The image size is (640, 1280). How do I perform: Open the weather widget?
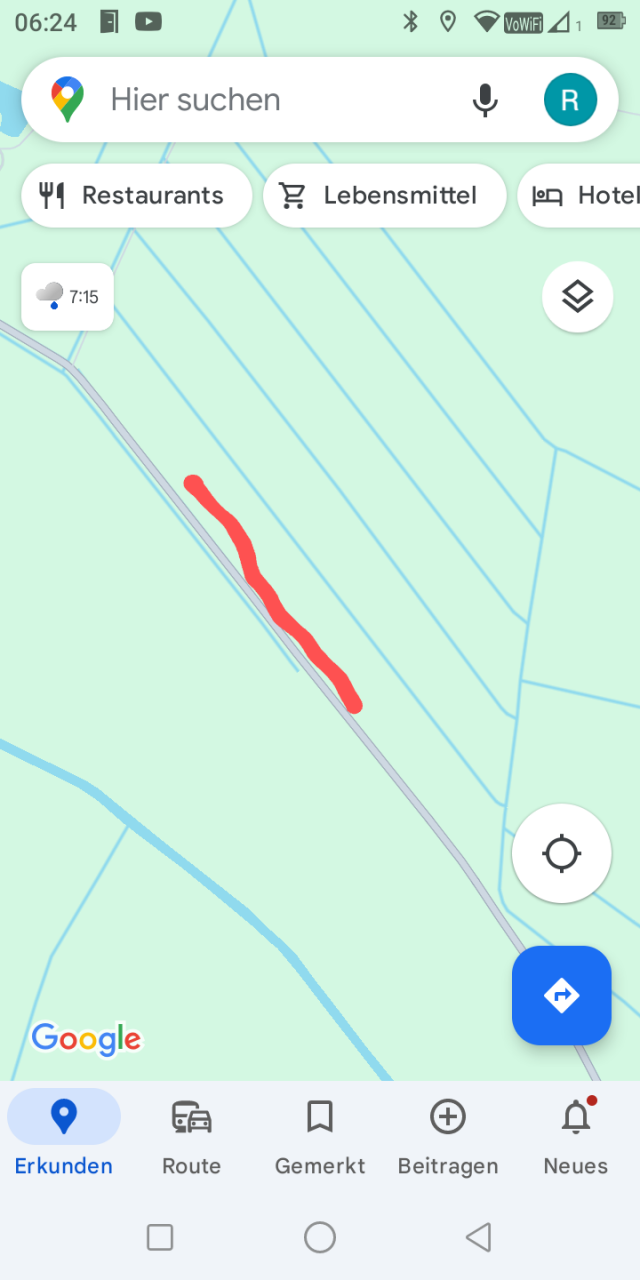click(67, 297)
